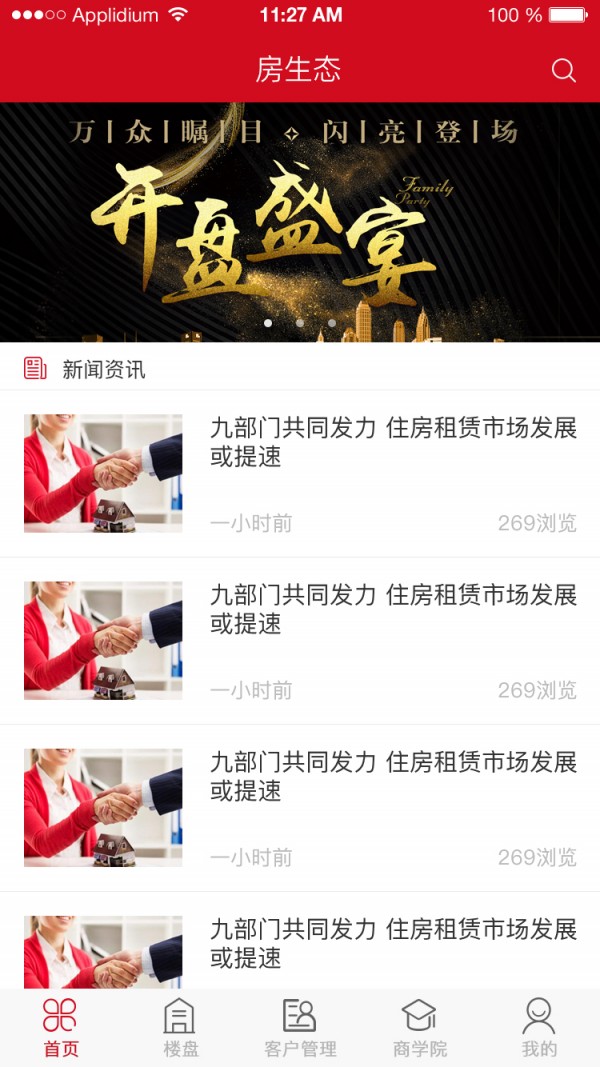Select the 商学院 tab
Viewport: 600px width, 1067px height.
419,1028
